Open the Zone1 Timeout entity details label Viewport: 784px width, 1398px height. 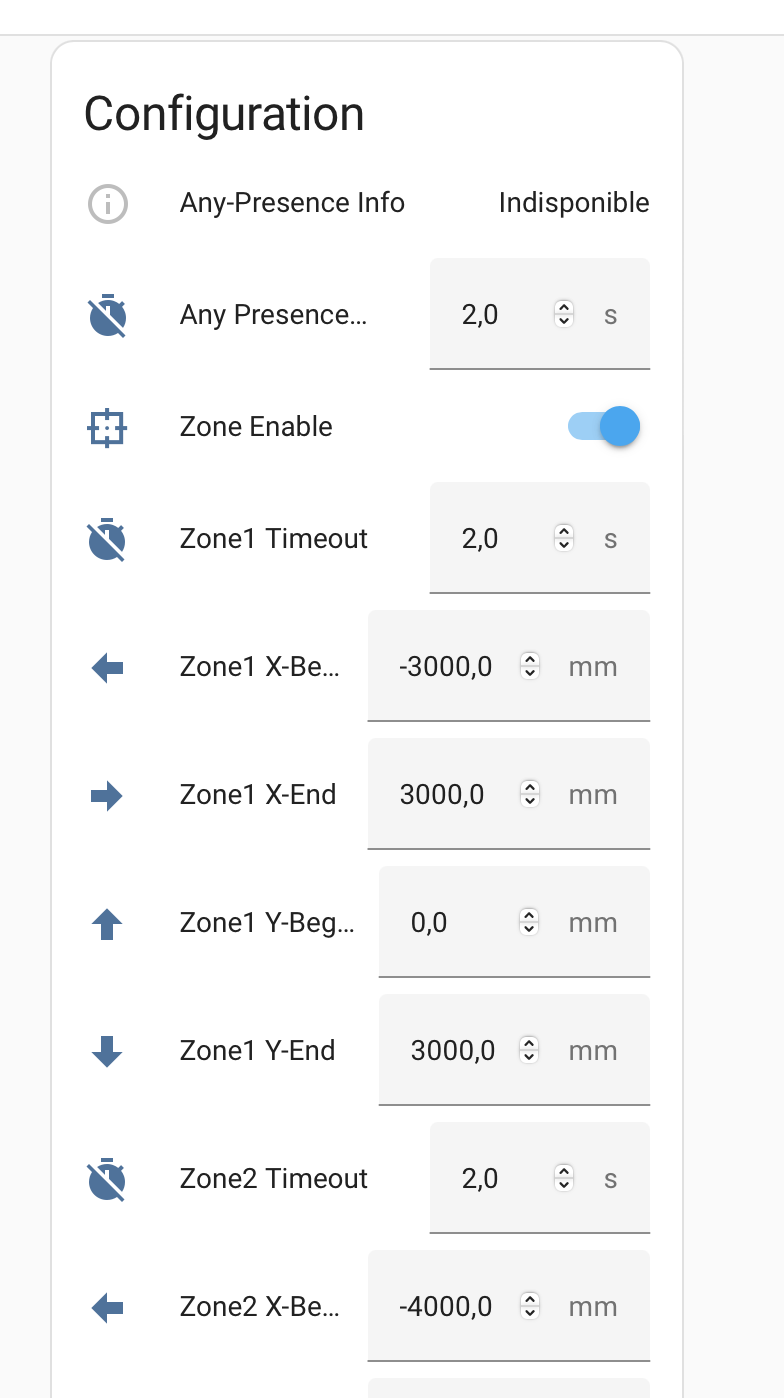[274, 539]
